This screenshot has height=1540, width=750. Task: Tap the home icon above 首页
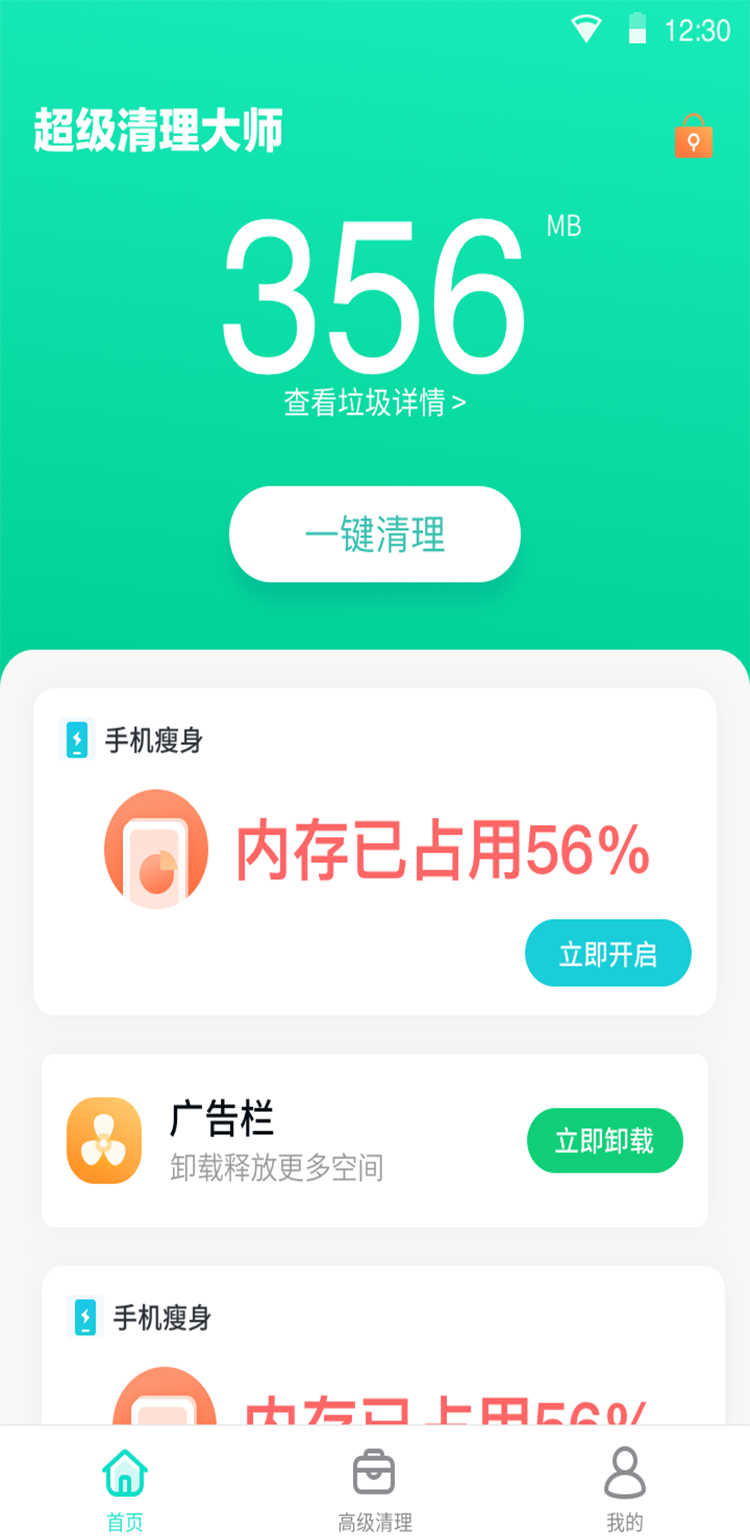tap(126, 1470)
